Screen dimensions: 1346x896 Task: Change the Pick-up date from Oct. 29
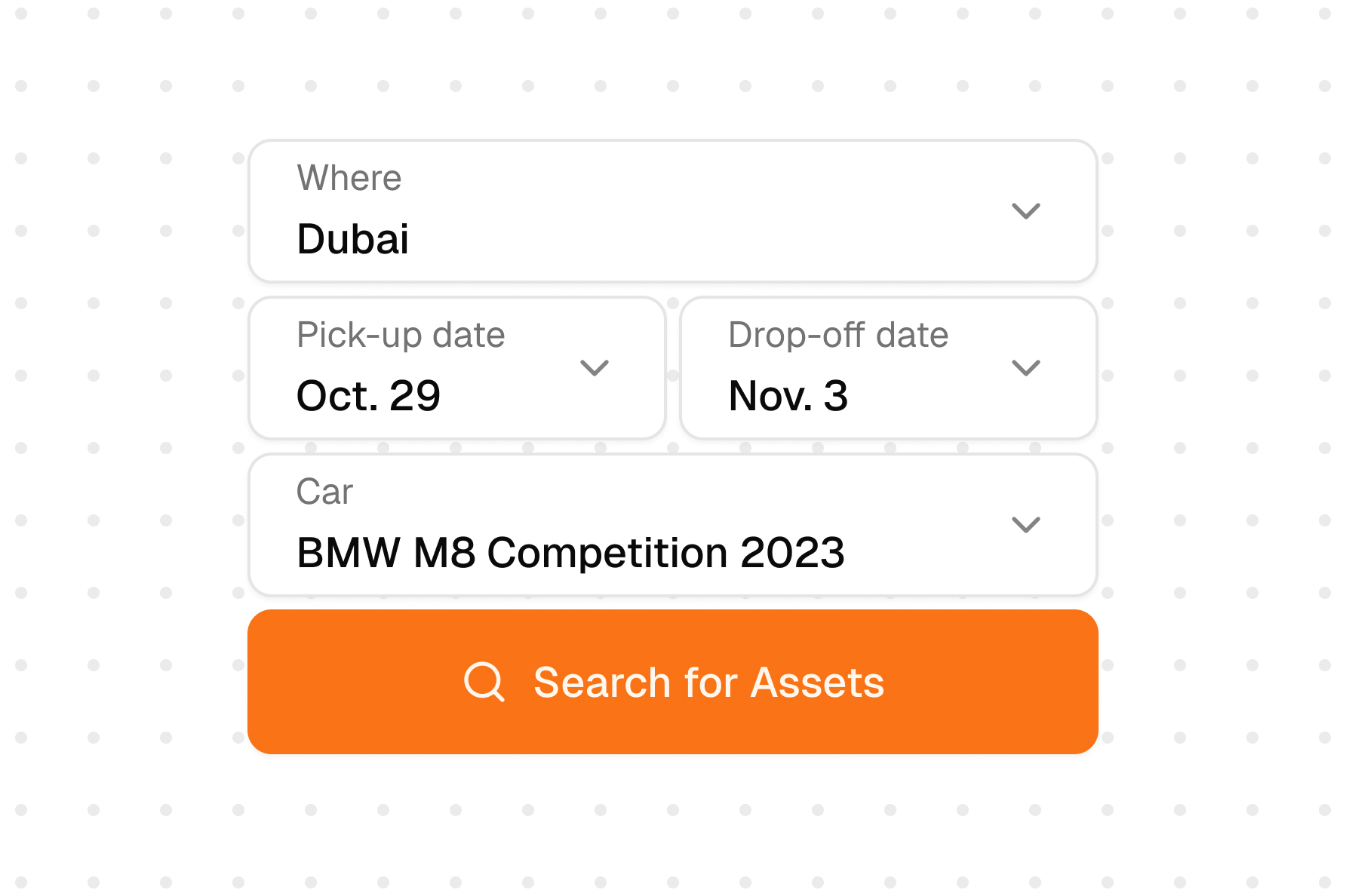coord(456,368)
